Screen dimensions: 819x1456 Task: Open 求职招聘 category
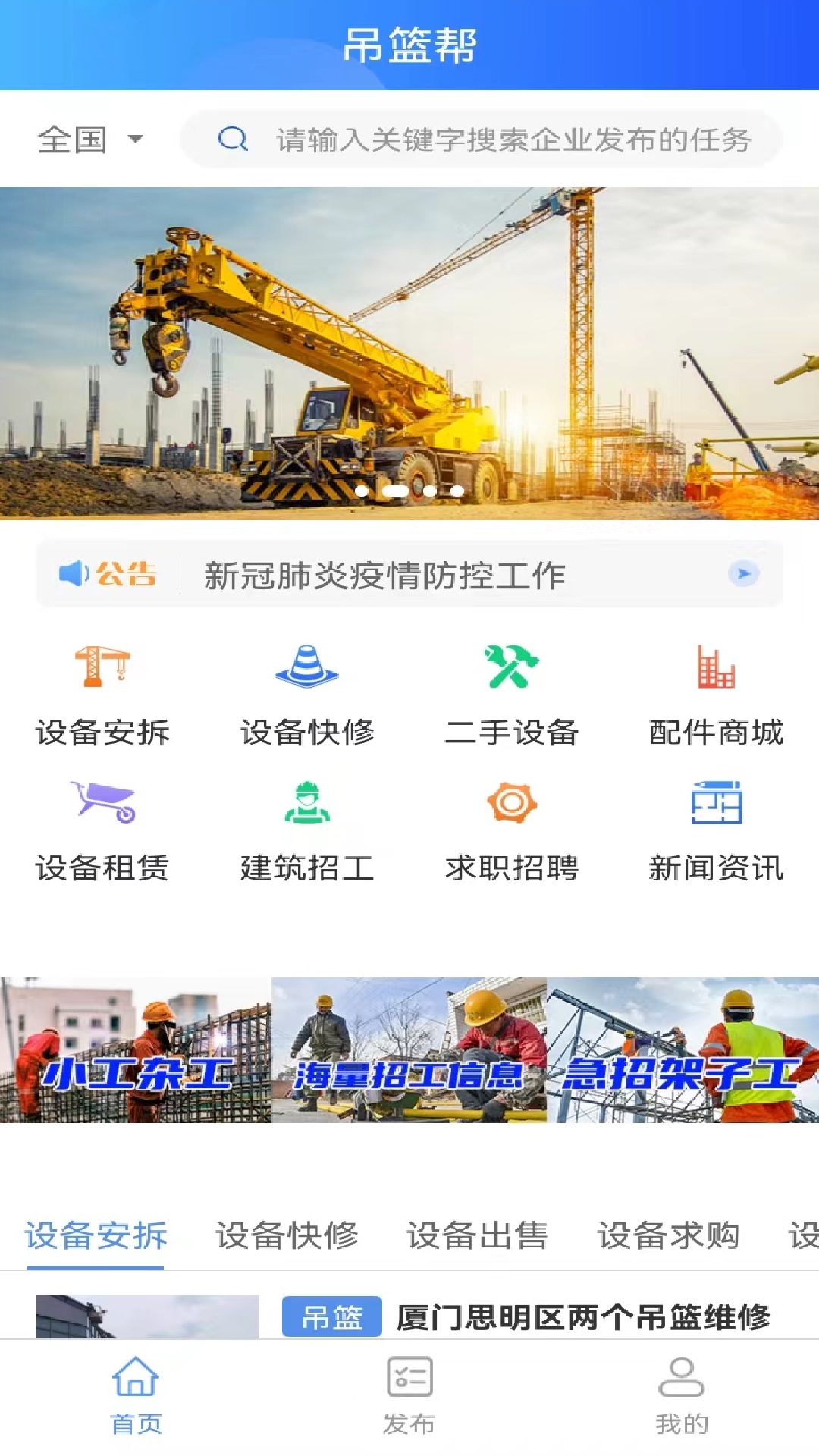tap(512, 832)
